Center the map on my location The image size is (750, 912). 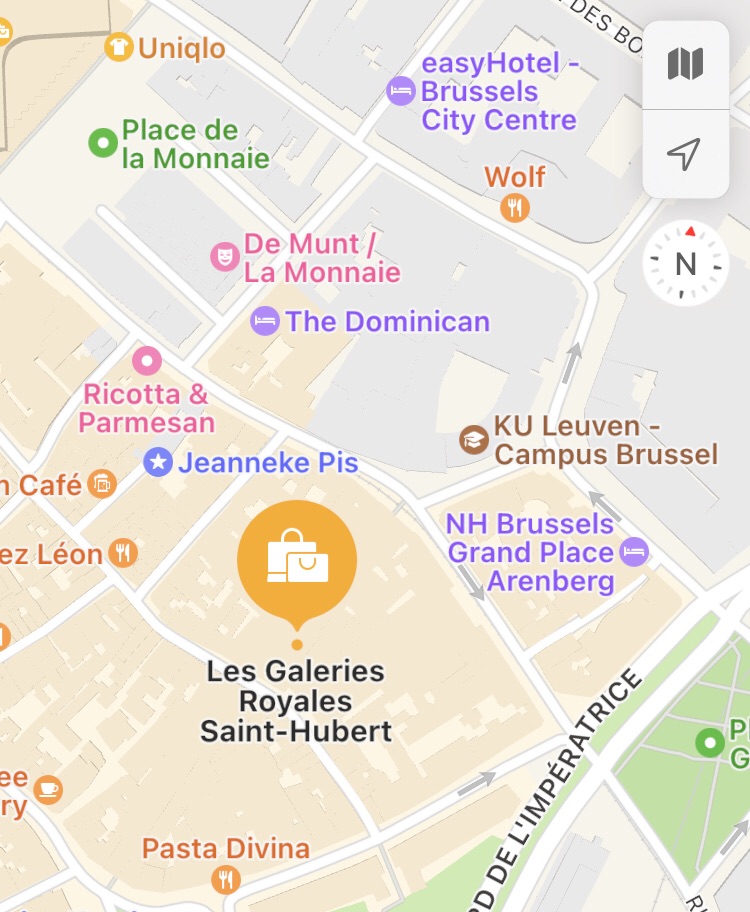[x=685, y=154]
